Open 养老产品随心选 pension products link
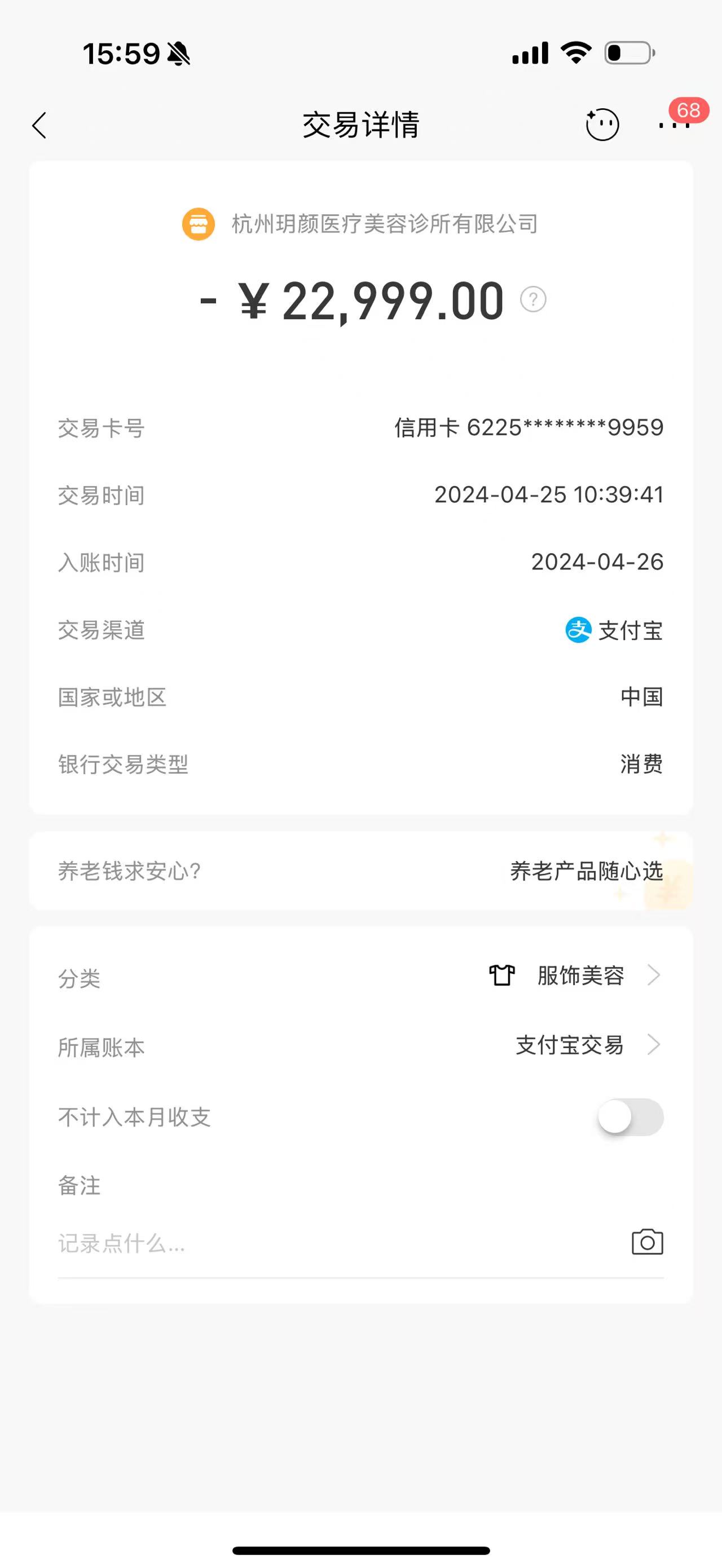This screenshot has height=1568, width=722. click(x=586, y=872)
